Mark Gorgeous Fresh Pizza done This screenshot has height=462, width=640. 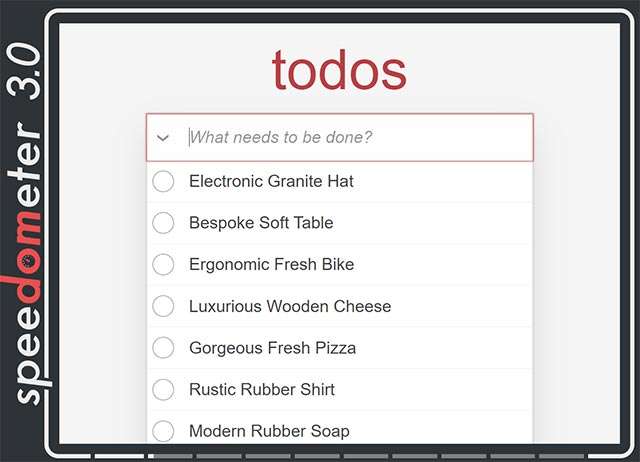[163, 348]
